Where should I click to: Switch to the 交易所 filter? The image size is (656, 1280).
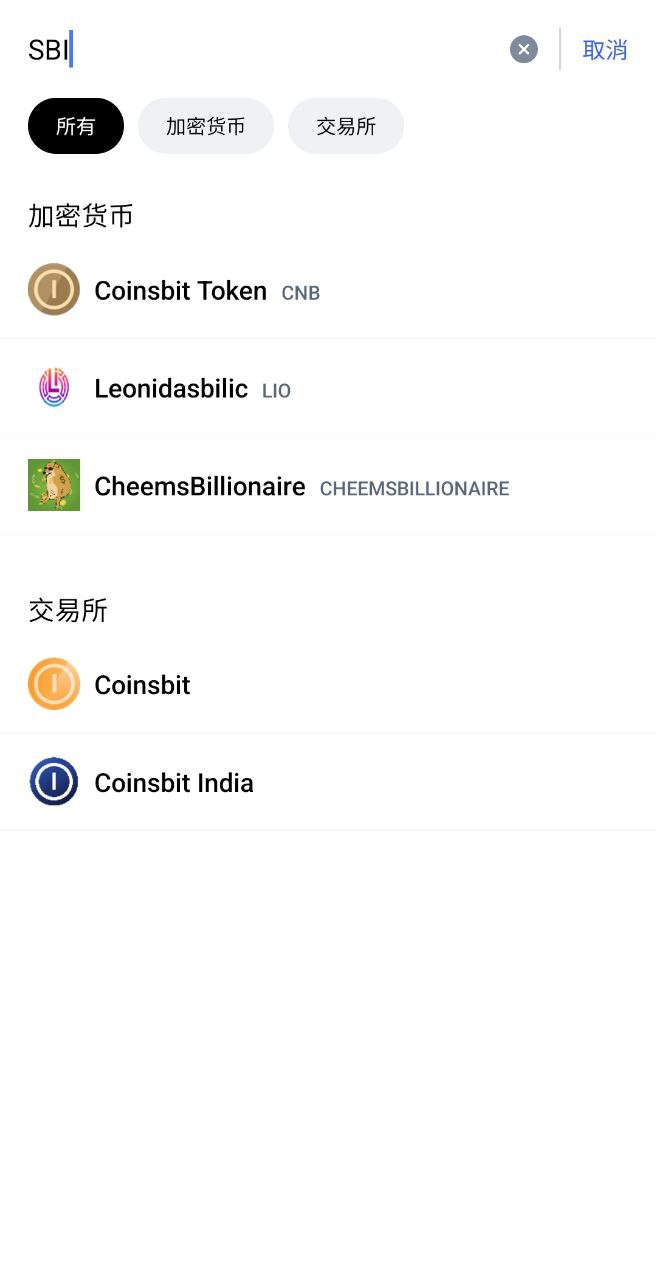(x=345, y=126)
